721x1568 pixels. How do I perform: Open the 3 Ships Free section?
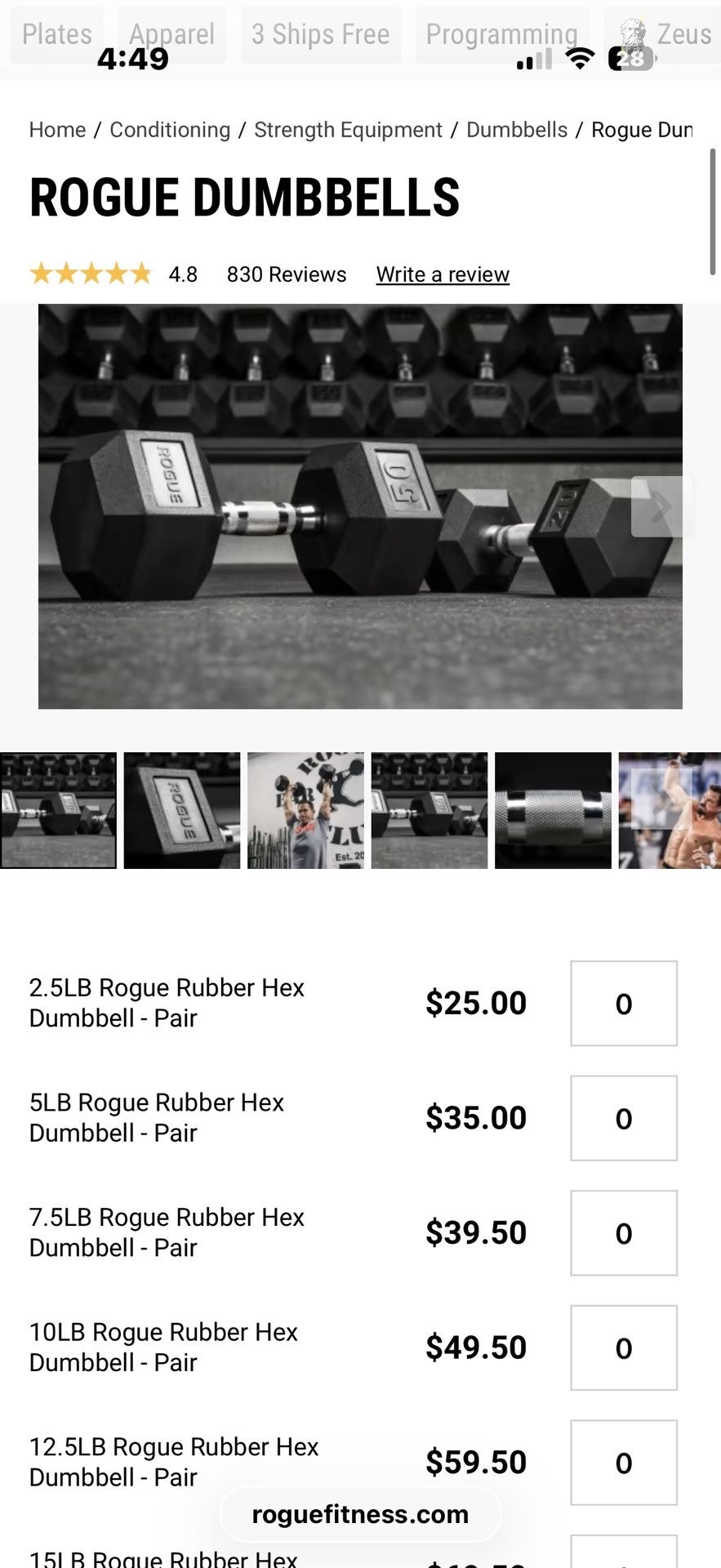pos(320,33)
